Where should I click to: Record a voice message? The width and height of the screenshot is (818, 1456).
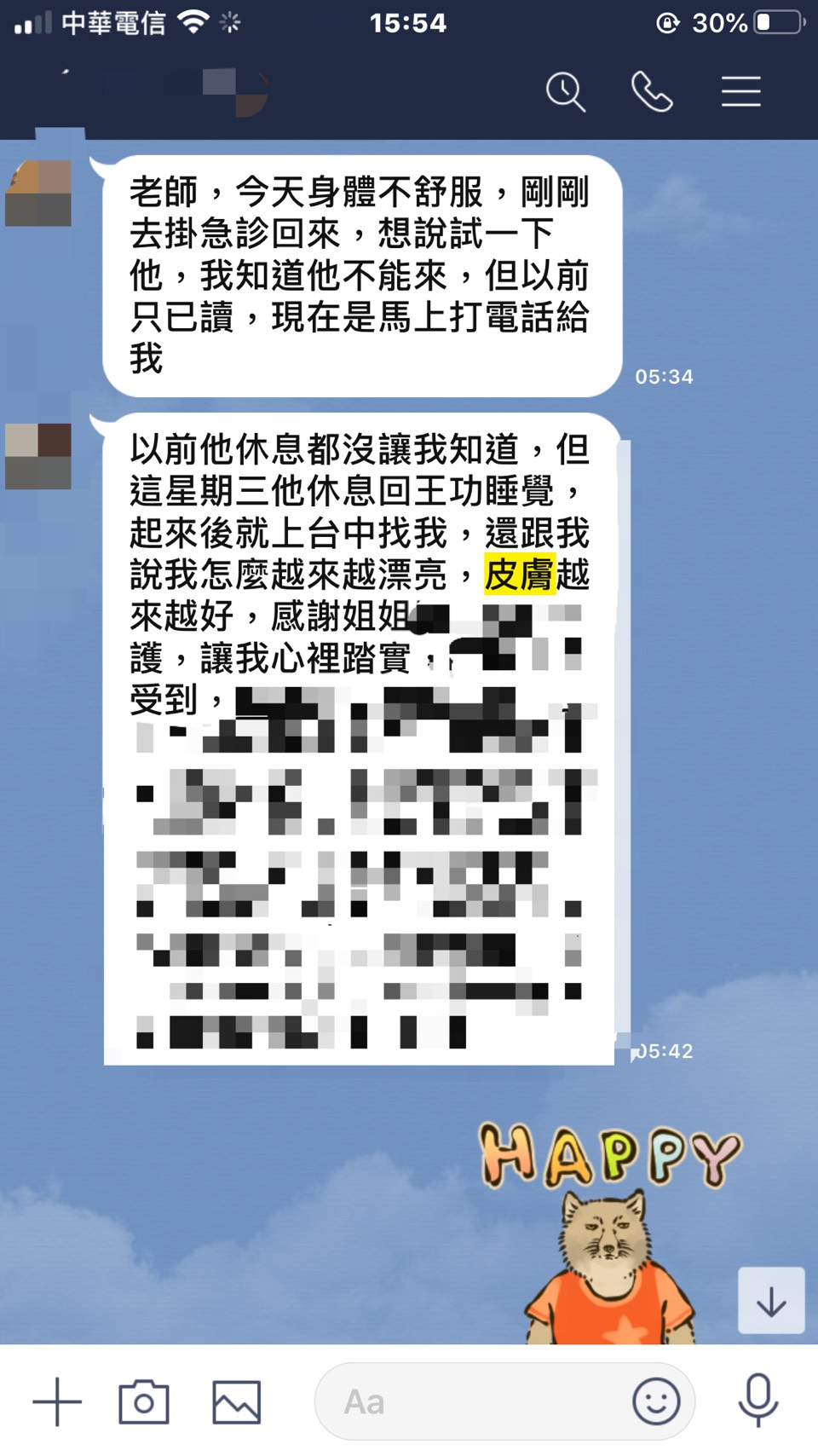[x=758, y=1401]
